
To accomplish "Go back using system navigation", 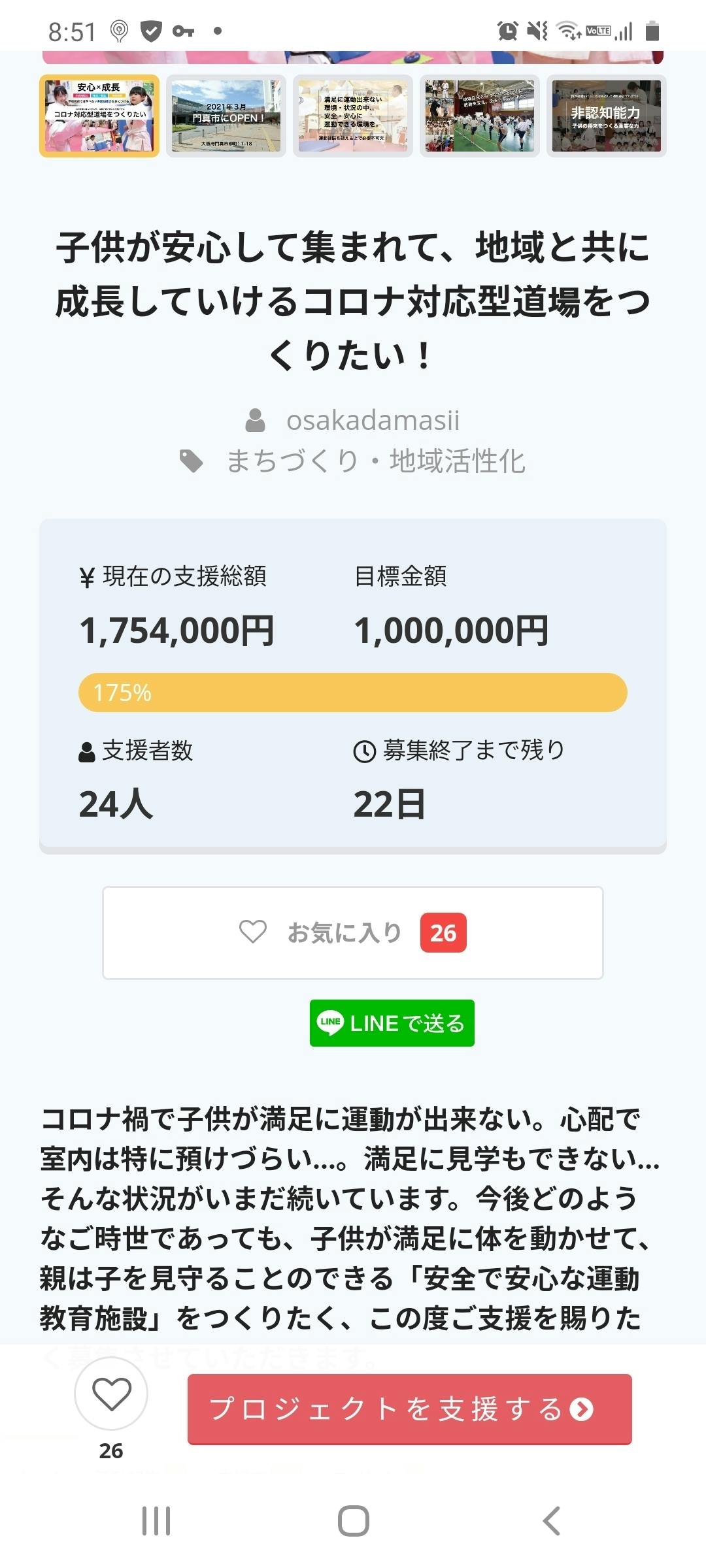I will (551, 1520).
